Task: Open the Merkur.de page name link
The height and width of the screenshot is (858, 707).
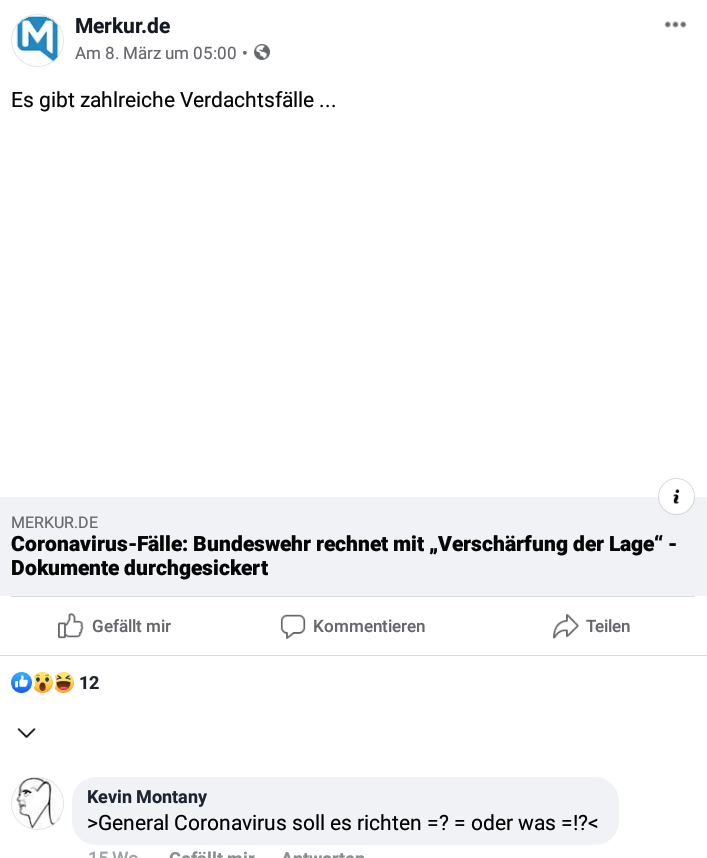Action: point(122,26)
